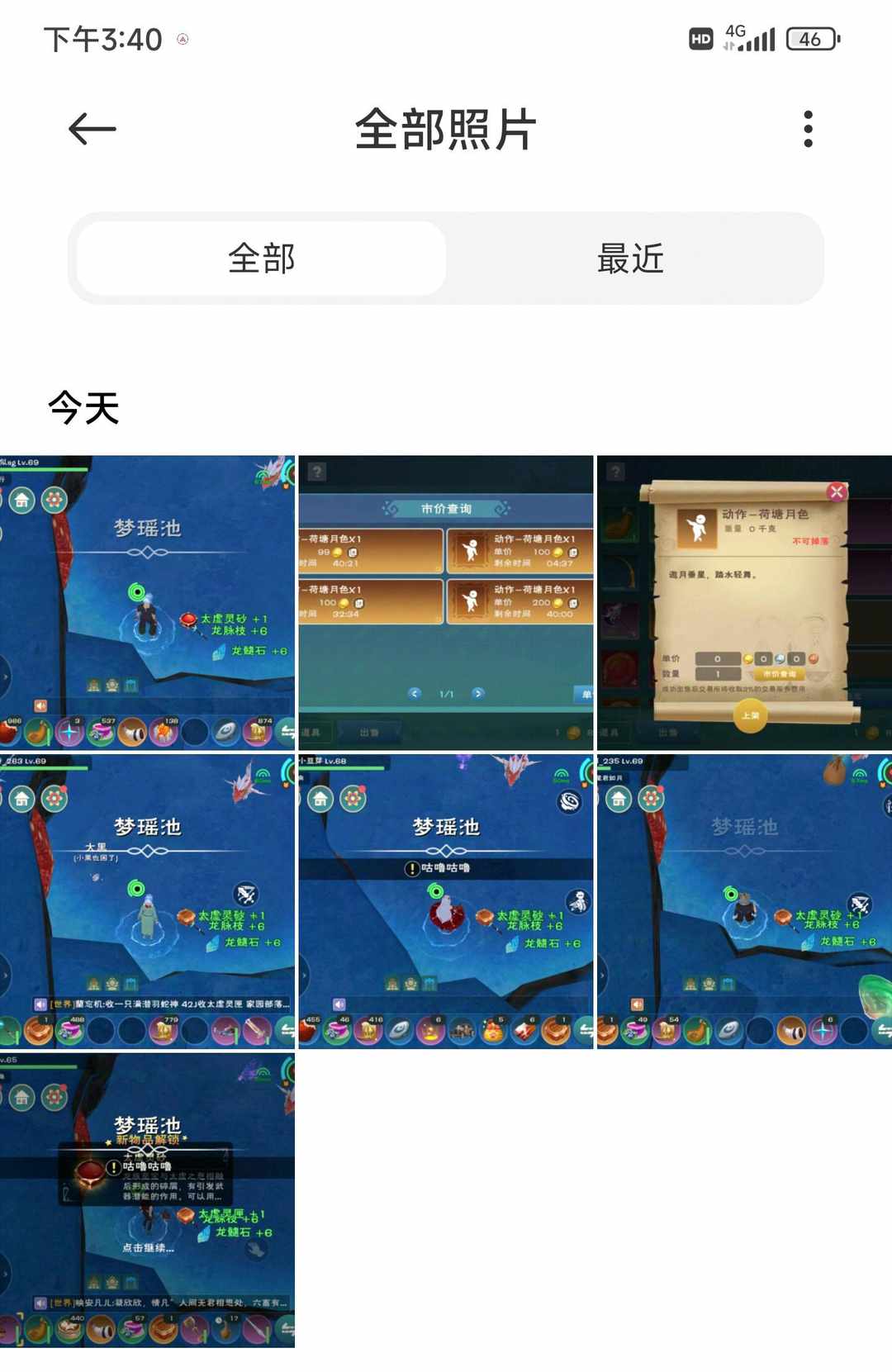Screen dimensions: 892x1372
Task: Open the 动作-荷塘月色 scroll photo
Action: tap(744, 603)
